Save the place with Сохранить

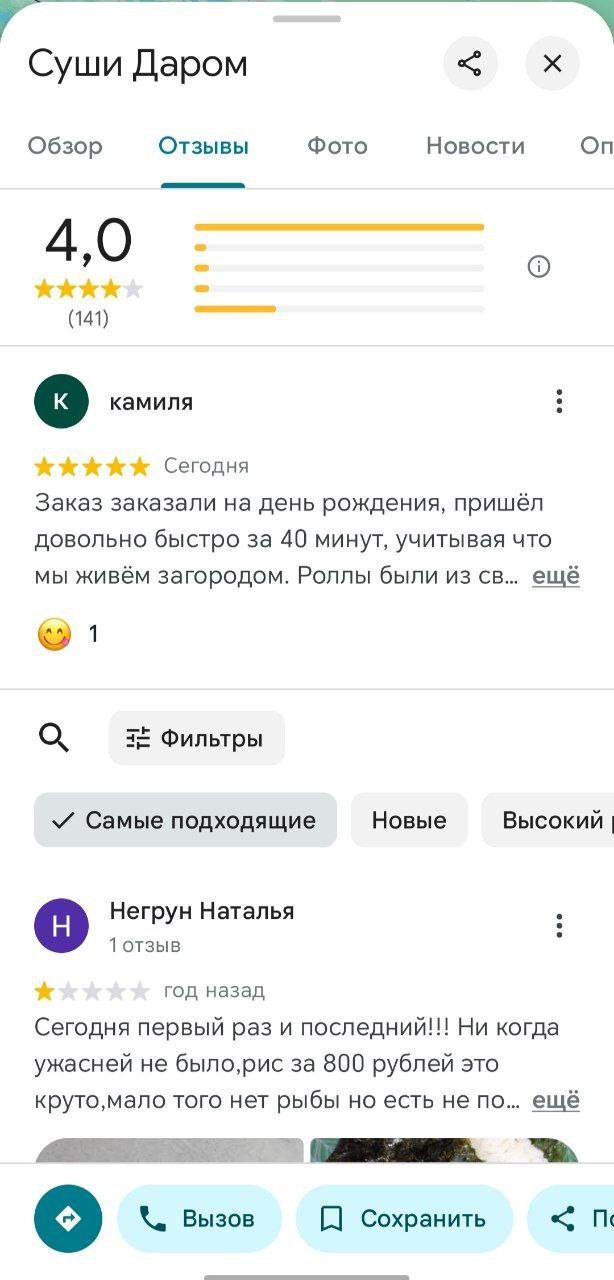pos(404,1218)
